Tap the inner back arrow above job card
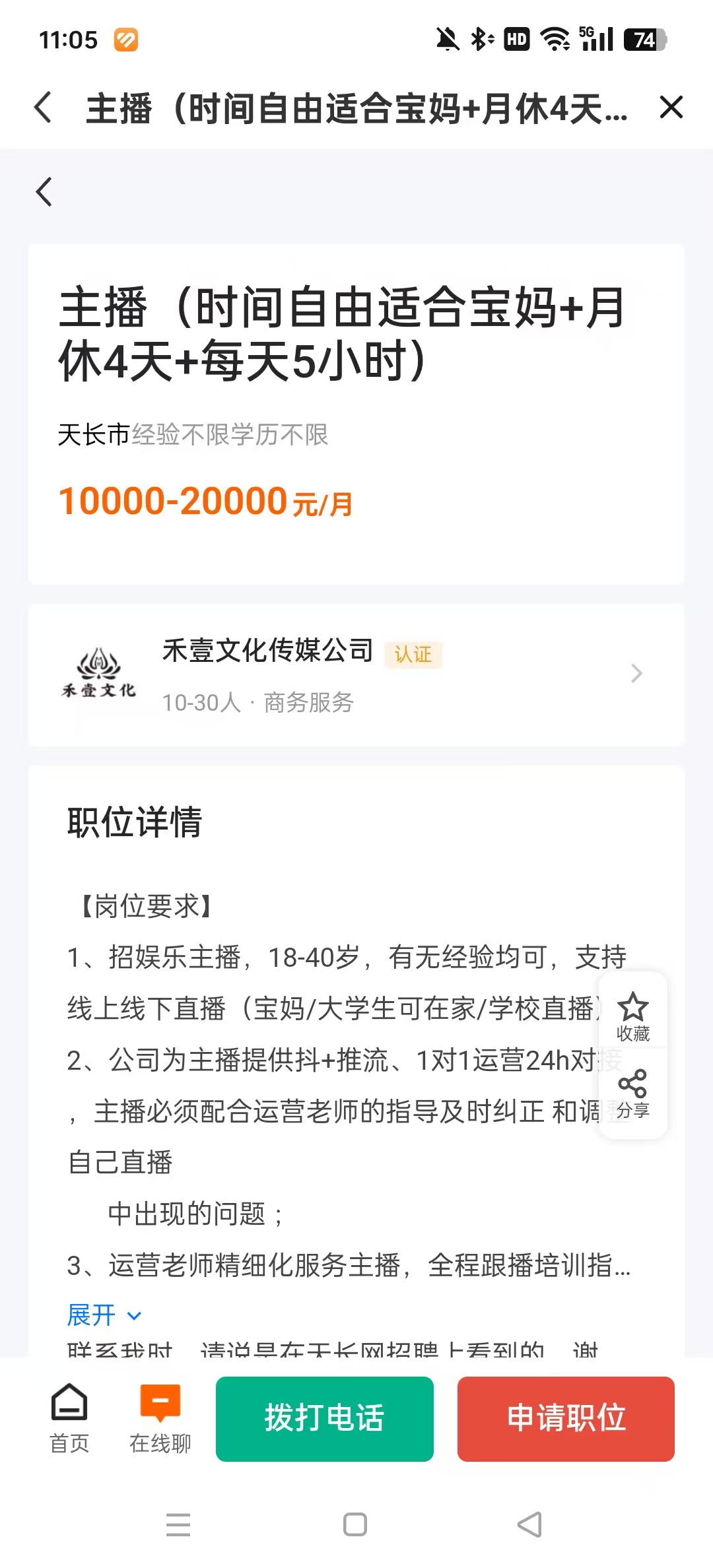 [x=44, y=192]
